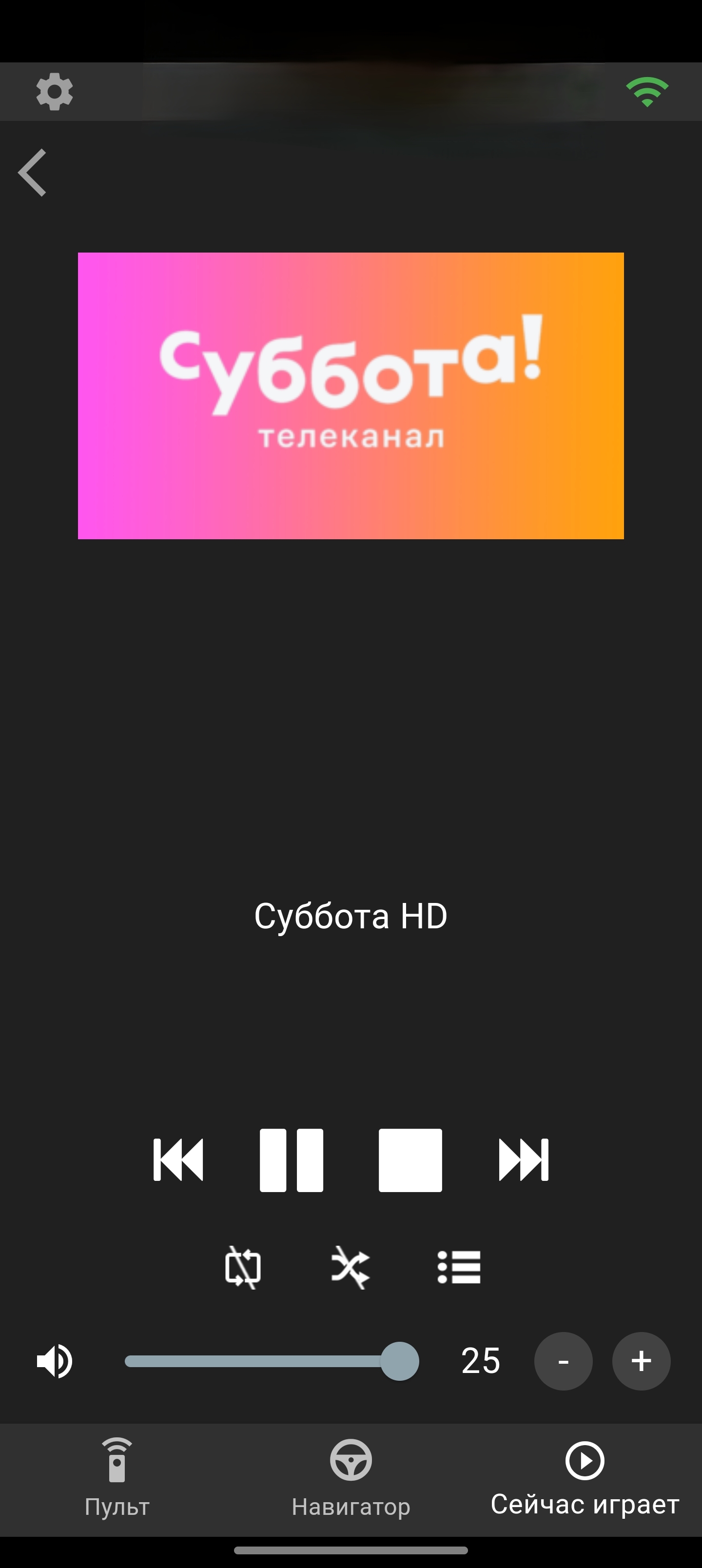Viewport: 702px width, 1568px height.
Task: Increase volume with the plus button
Action: click(x=641, y=1361)
